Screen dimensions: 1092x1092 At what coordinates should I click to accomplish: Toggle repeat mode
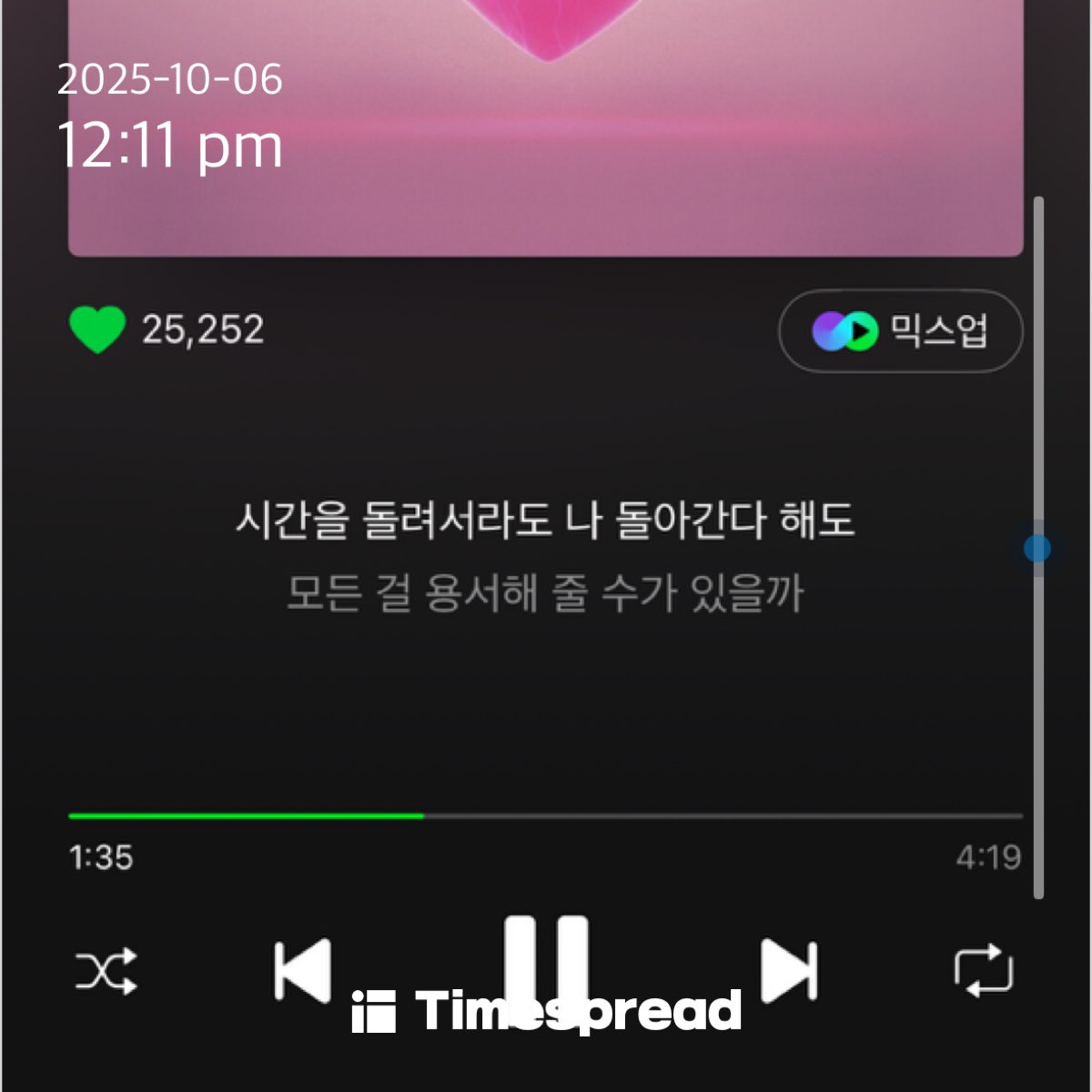click(x=983, y=971)
